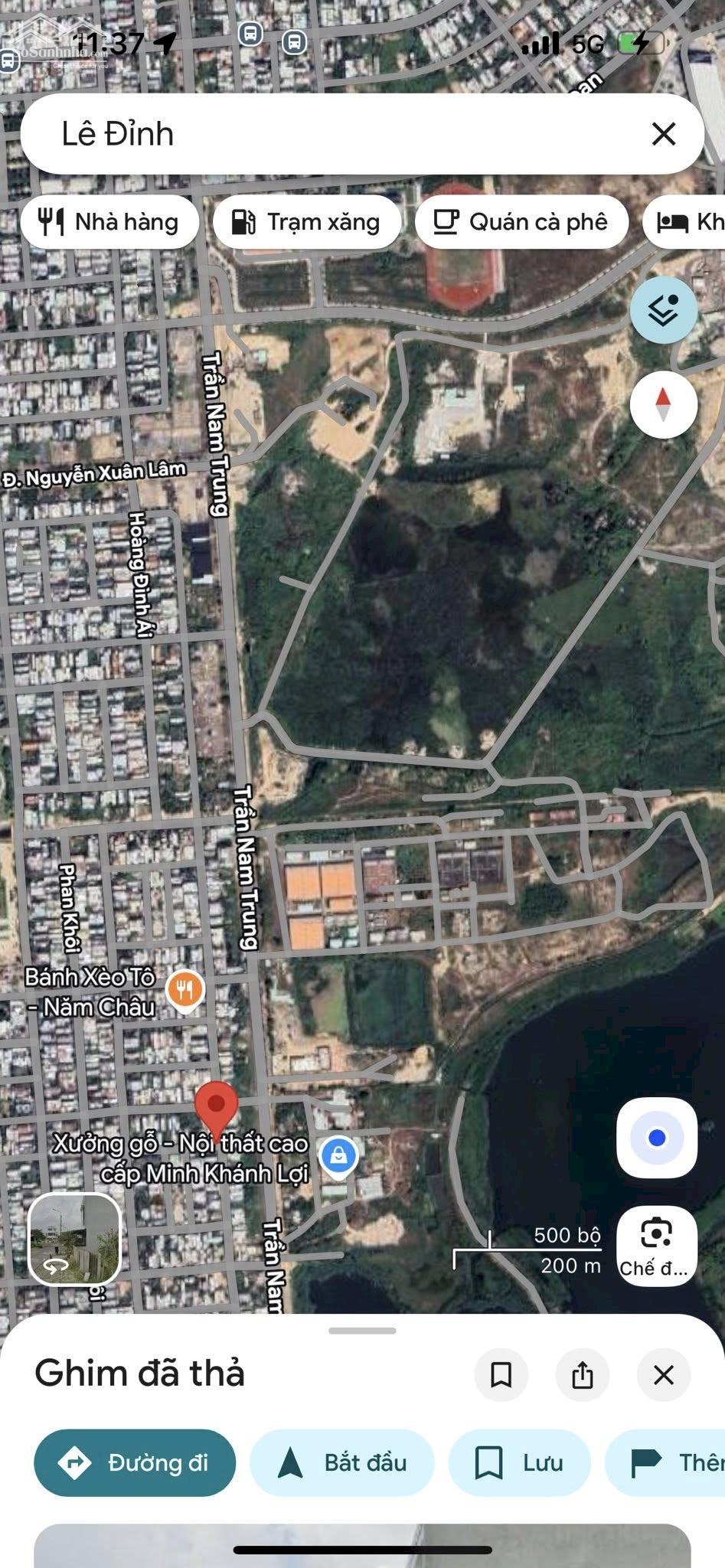Bookmark the dropped pin
The image size is (725, 1568).
click(501, 1374)
